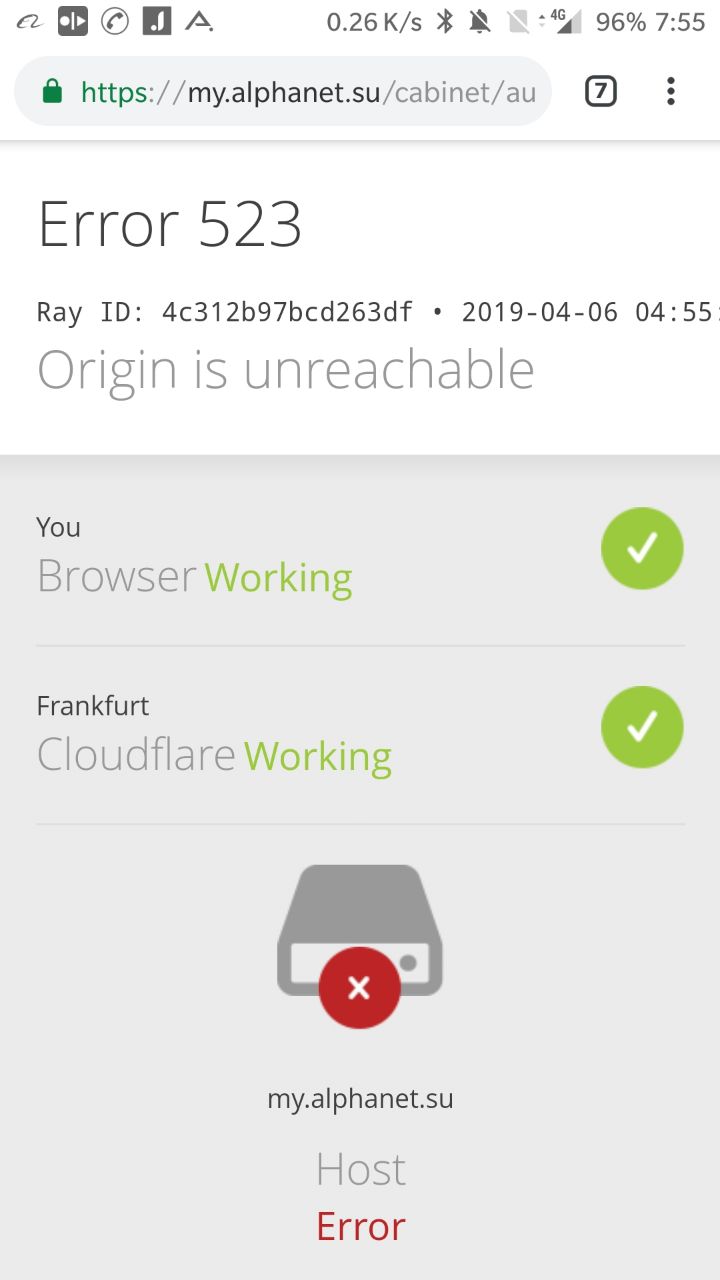Open Chrome's overflow menu
The height and width of the screenshot is (1280, 720).
click(670, 92)
